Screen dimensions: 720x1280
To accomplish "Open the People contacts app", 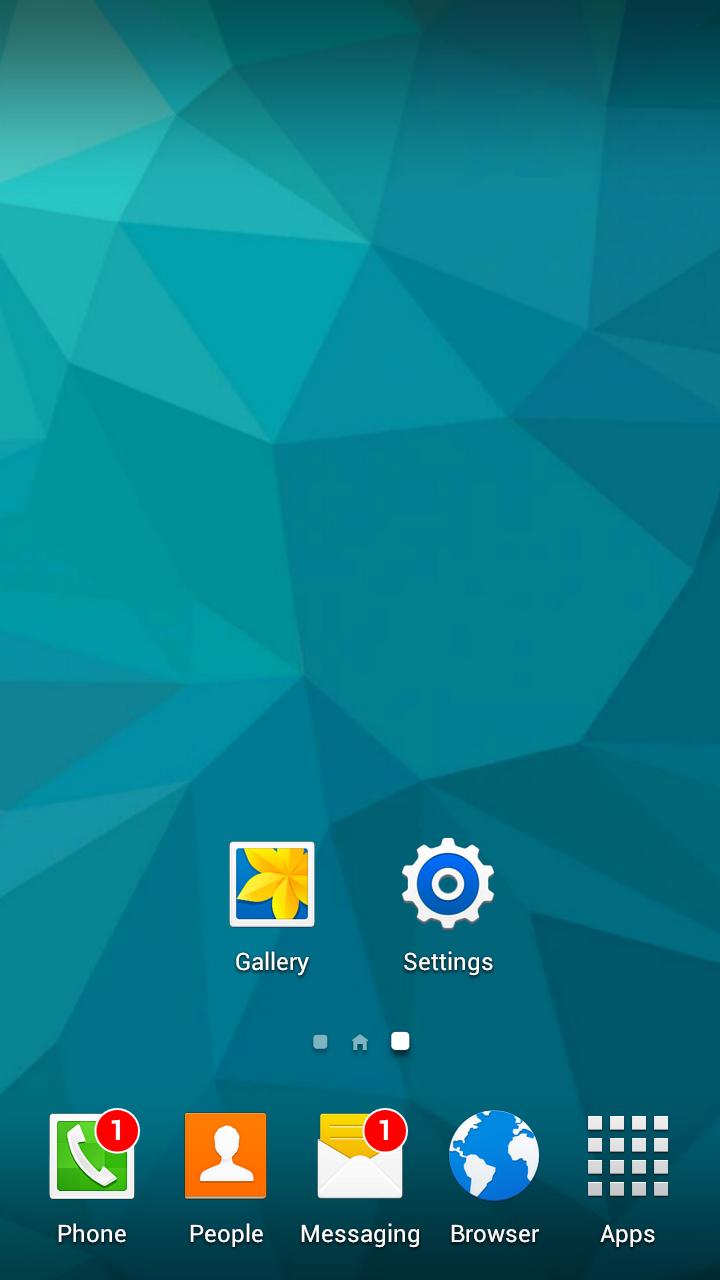I will pos(226,1158).
